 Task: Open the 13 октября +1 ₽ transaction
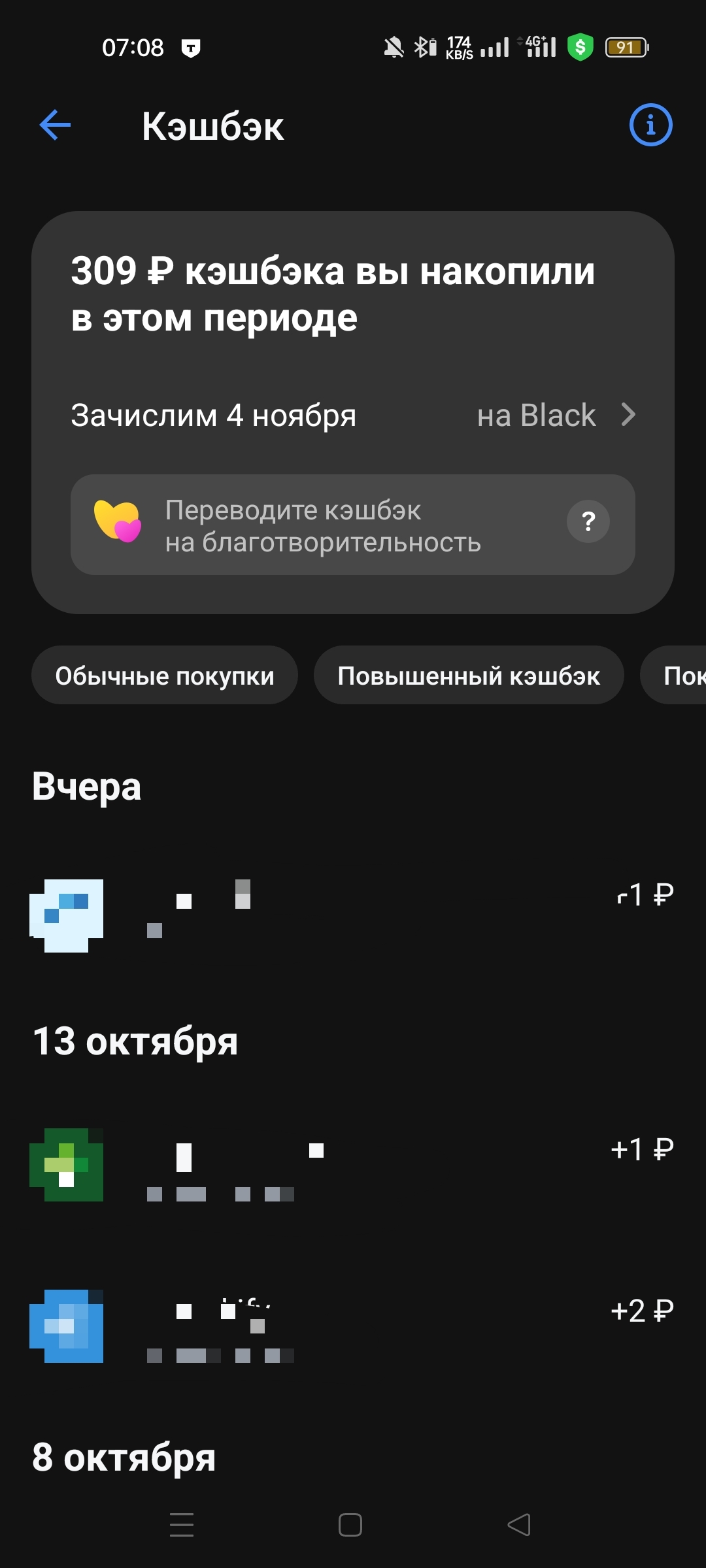tap(353, 1165)
